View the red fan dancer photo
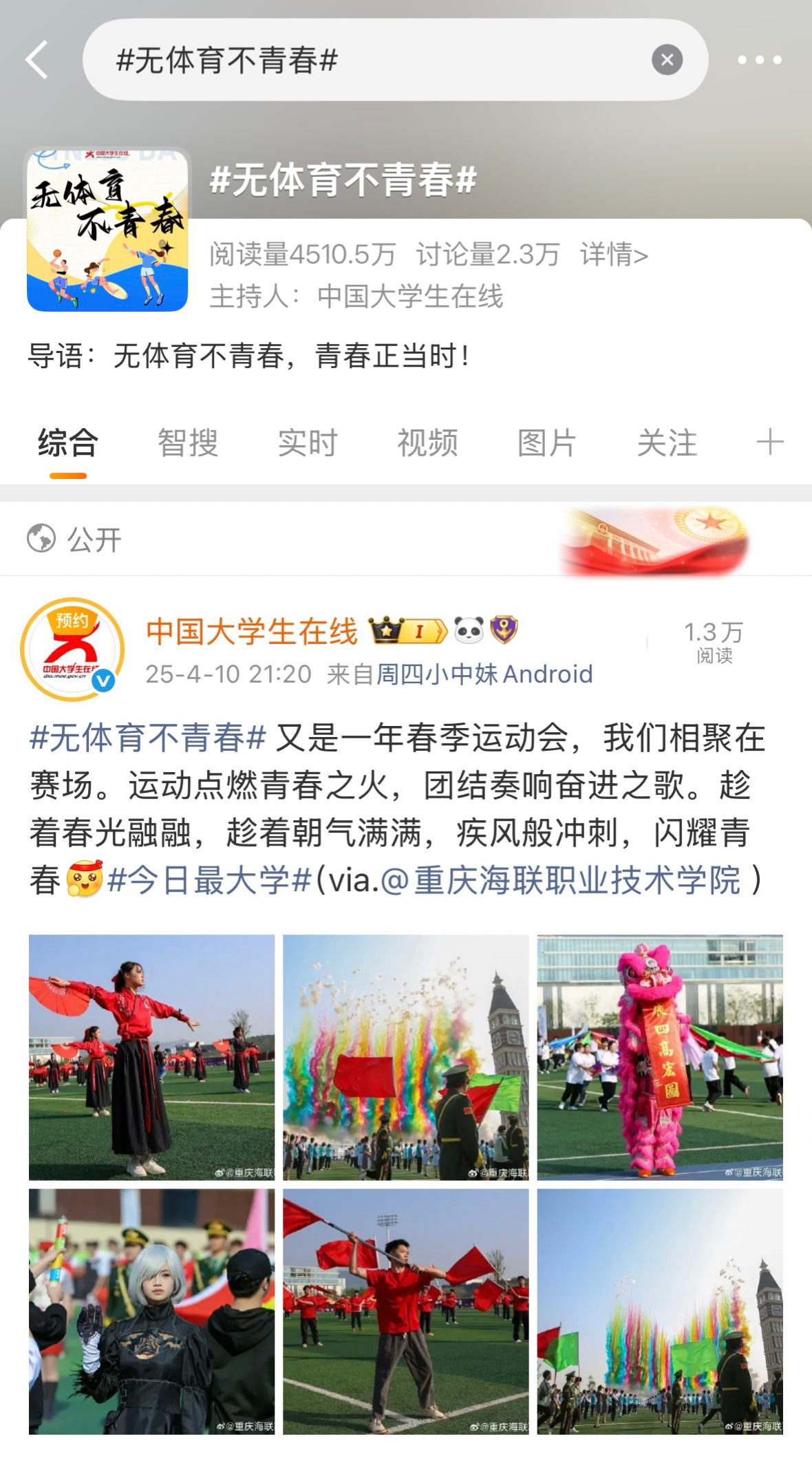This screenshot has height=1474, width=812. pos(151,1057)
